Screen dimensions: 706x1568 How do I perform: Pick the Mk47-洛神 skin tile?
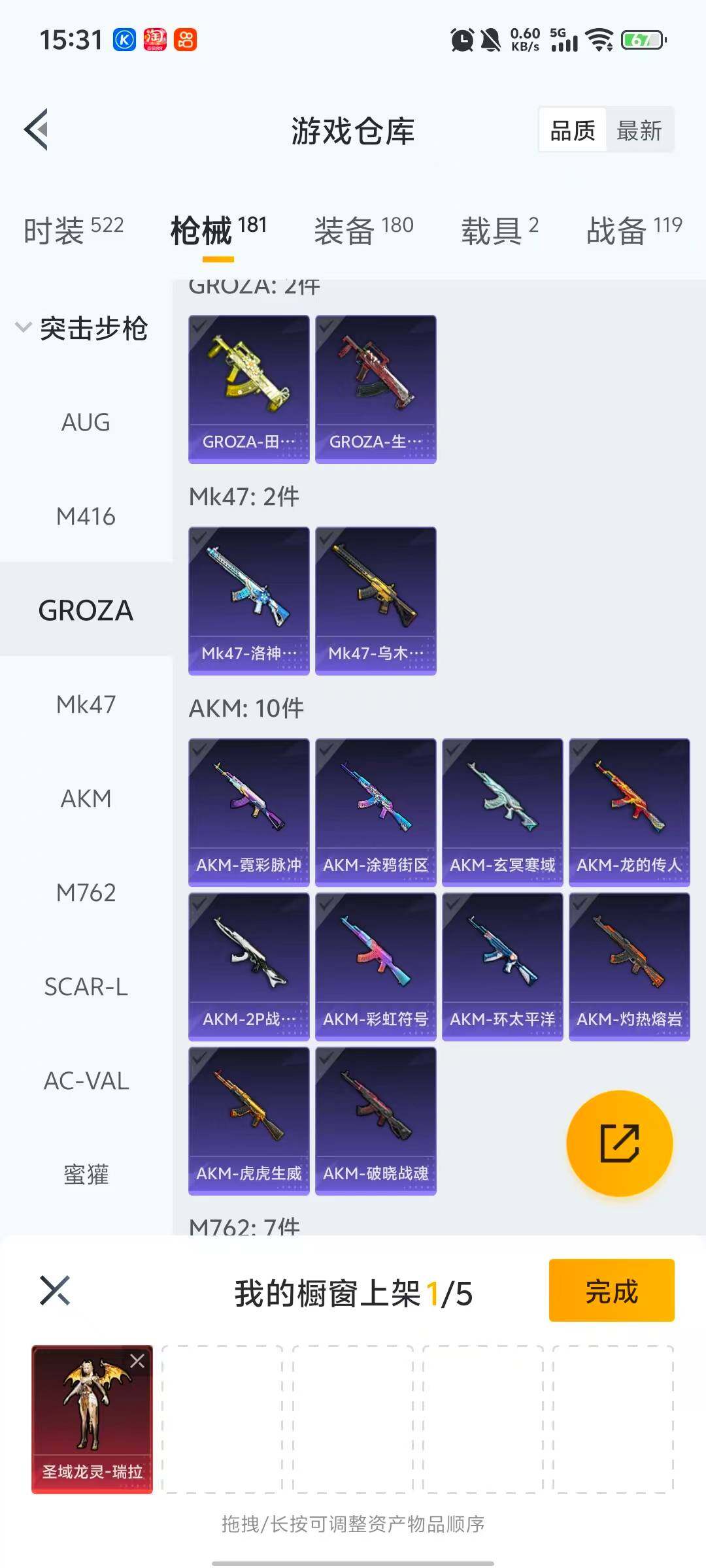point(248,600)
